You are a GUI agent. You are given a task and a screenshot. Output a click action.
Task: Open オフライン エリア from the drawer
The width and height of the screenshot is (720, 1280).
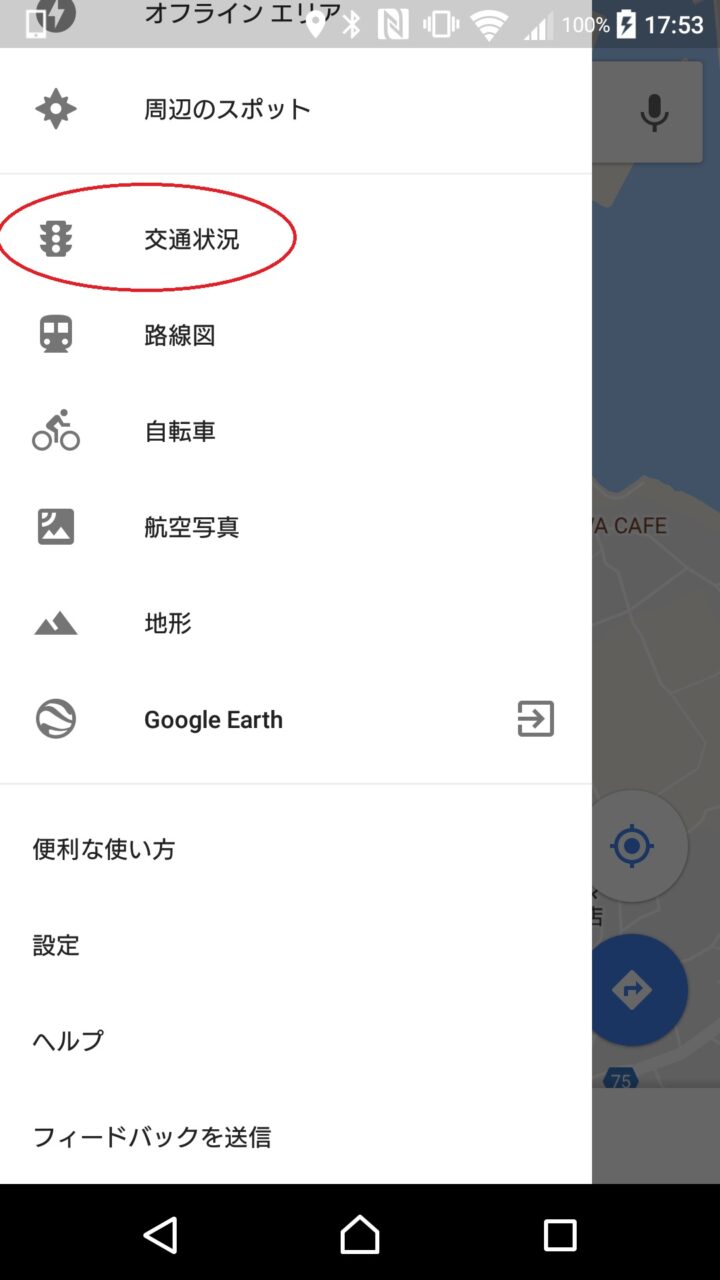coord(240,14)
